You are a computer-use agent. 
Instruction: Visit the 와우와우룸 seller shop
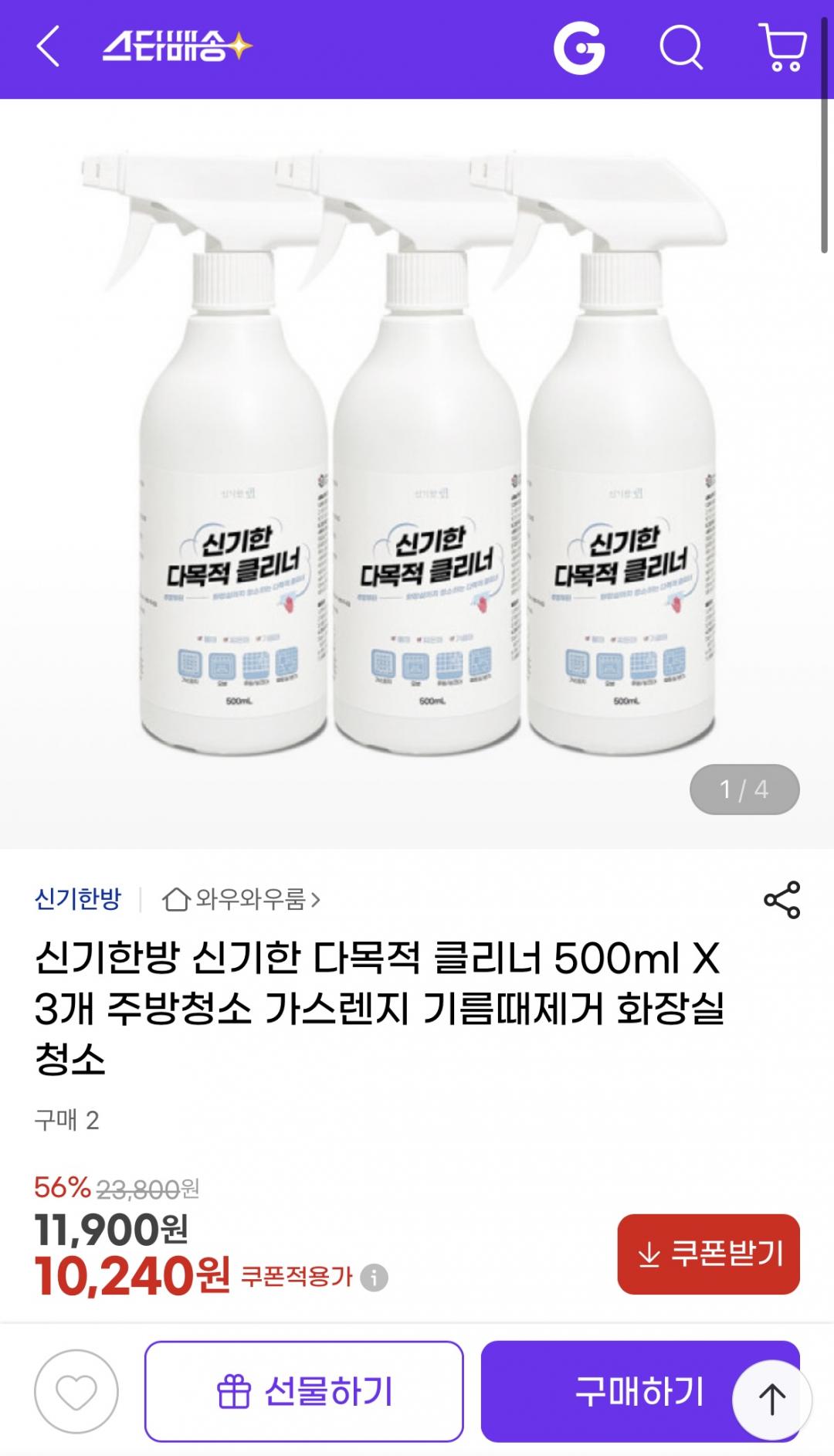[x=242, y=899]
